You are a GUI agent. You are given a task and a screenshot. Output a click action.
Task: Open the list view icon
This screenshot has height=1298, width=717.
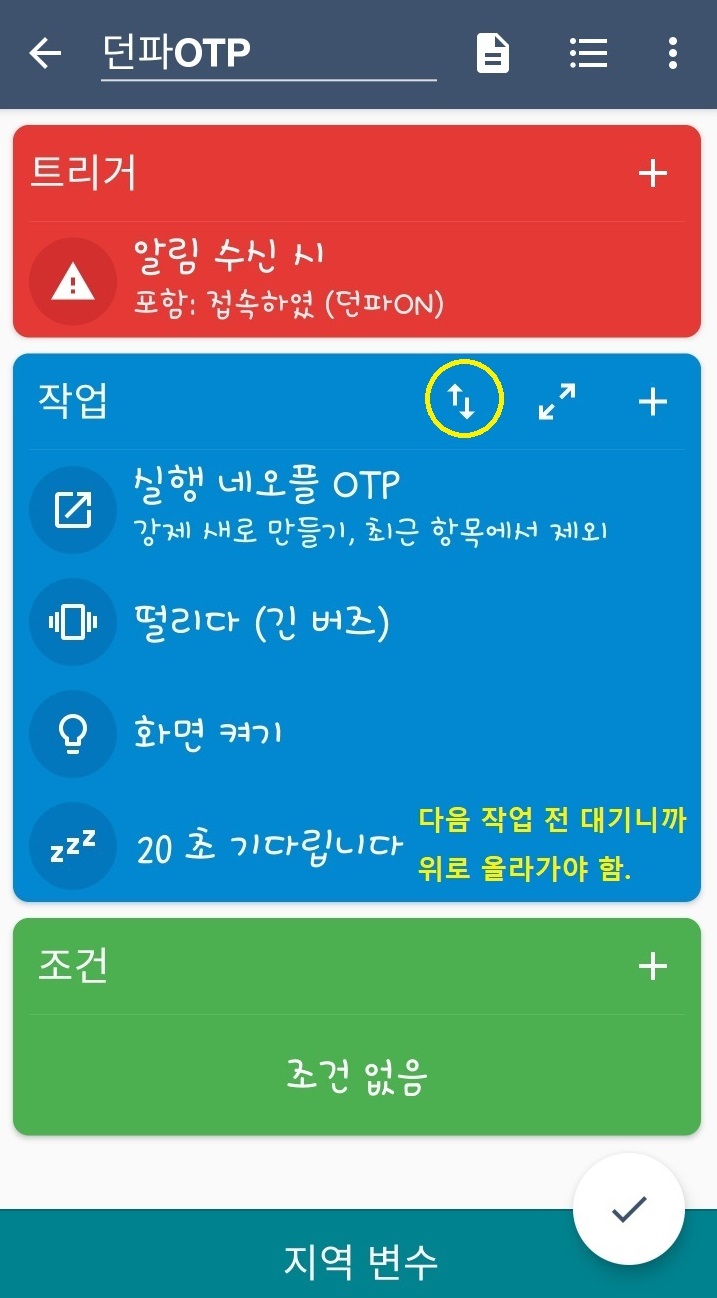pos(588,53)
